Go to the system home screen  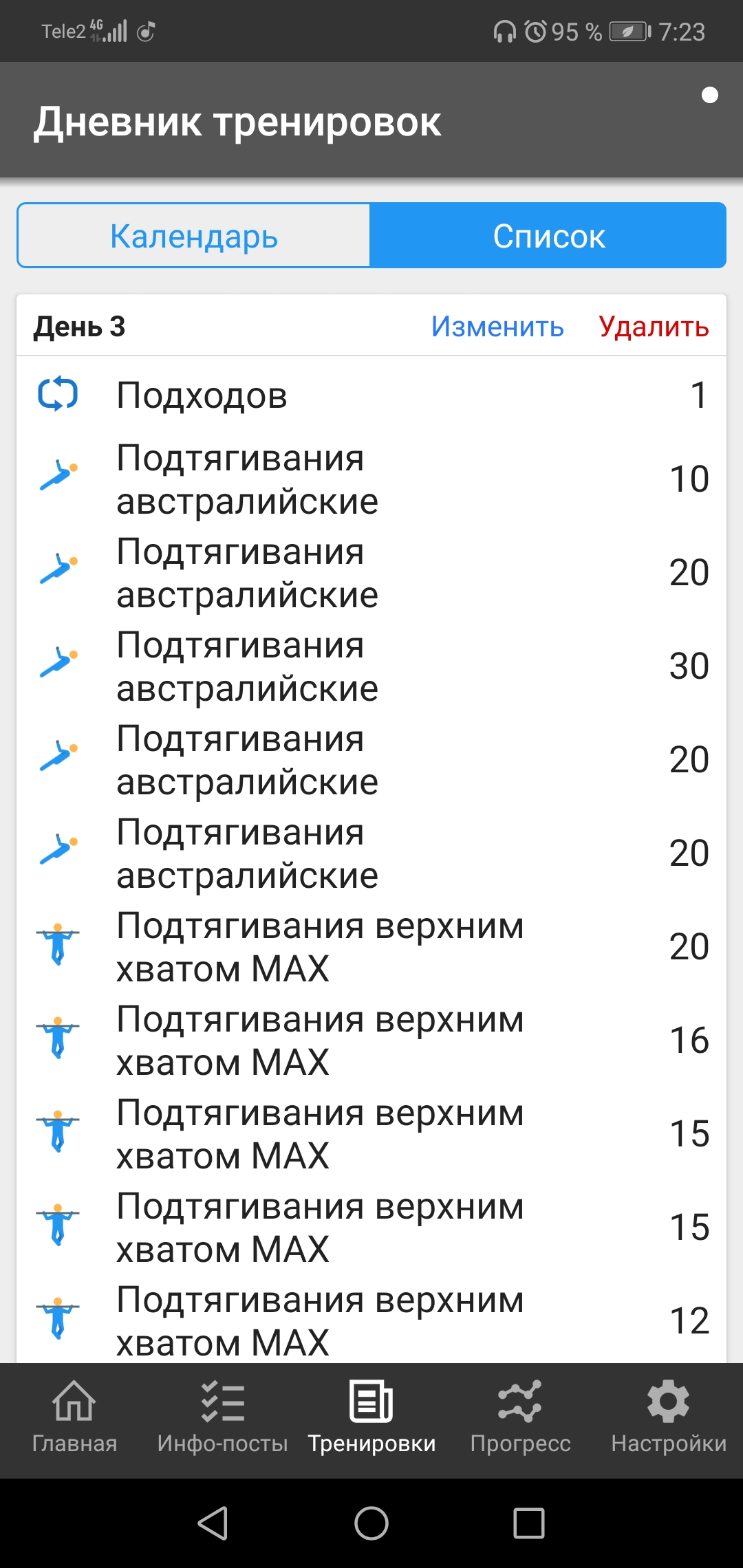tap(371, 1523)
